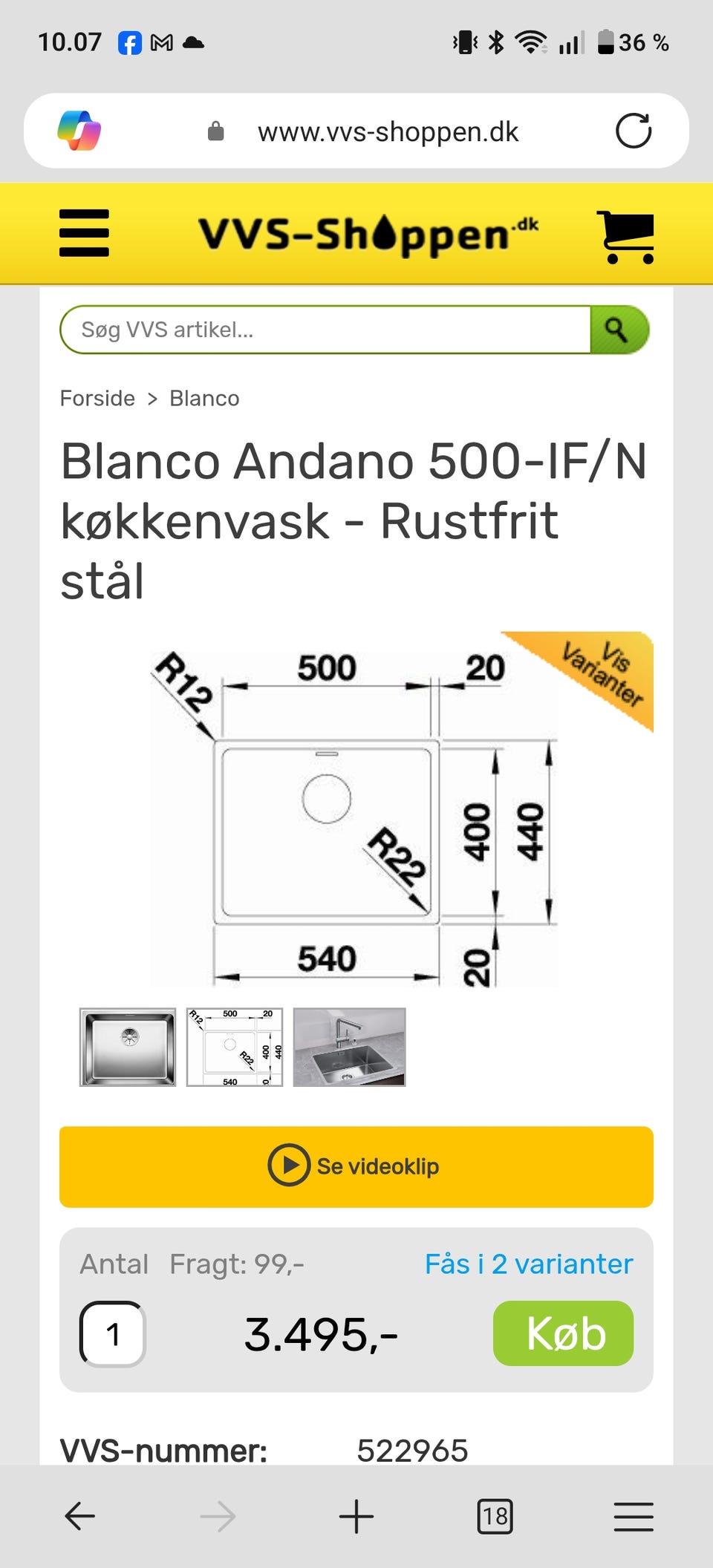713x1568 pixels.
Task: Open the Forside breadcrumb link
Action: coord(97,399)
